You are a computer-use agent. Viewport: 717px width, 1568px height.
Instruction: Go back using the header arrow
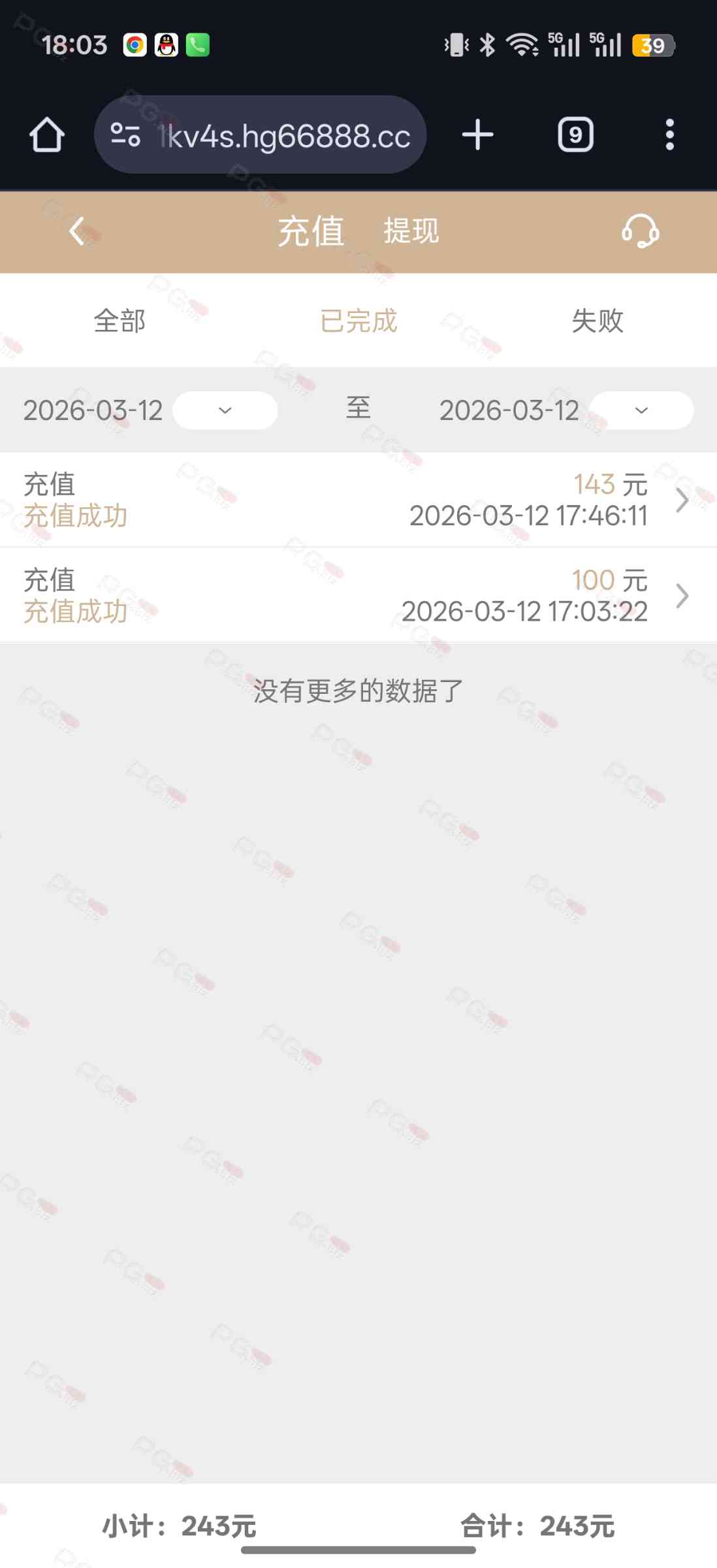(77, 231)
